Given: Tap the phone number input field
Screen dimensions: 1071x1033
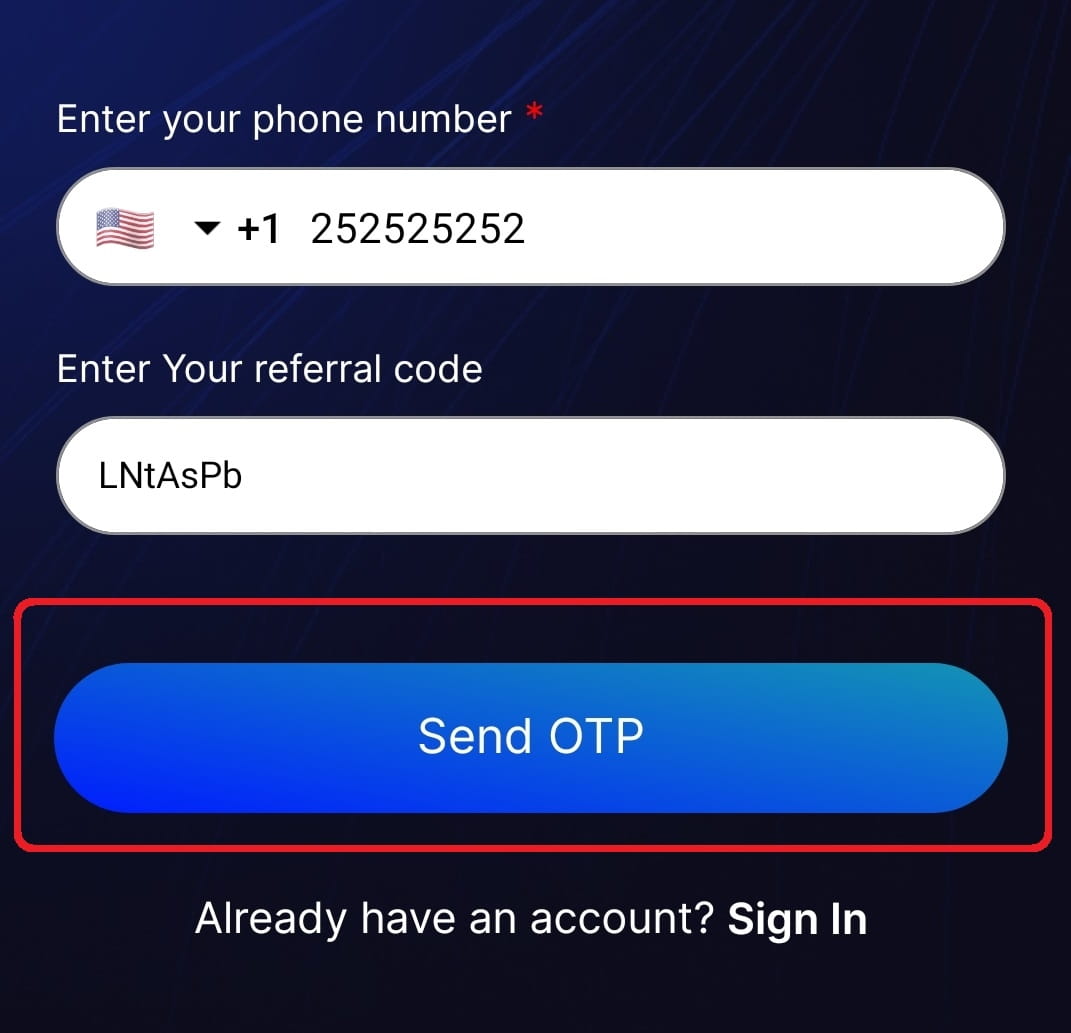Looking at the screenshot, I should [x=640, y=229].
